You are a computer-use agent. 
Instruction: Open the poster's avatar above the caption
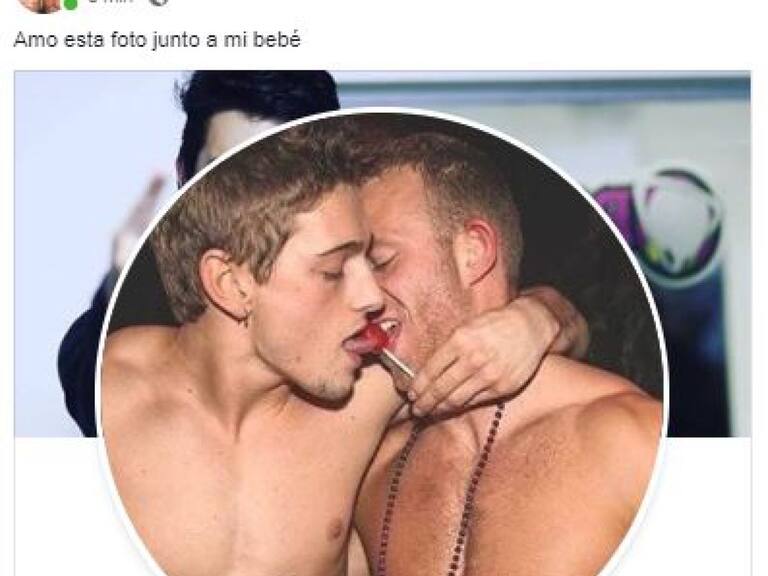pos(41,4)
